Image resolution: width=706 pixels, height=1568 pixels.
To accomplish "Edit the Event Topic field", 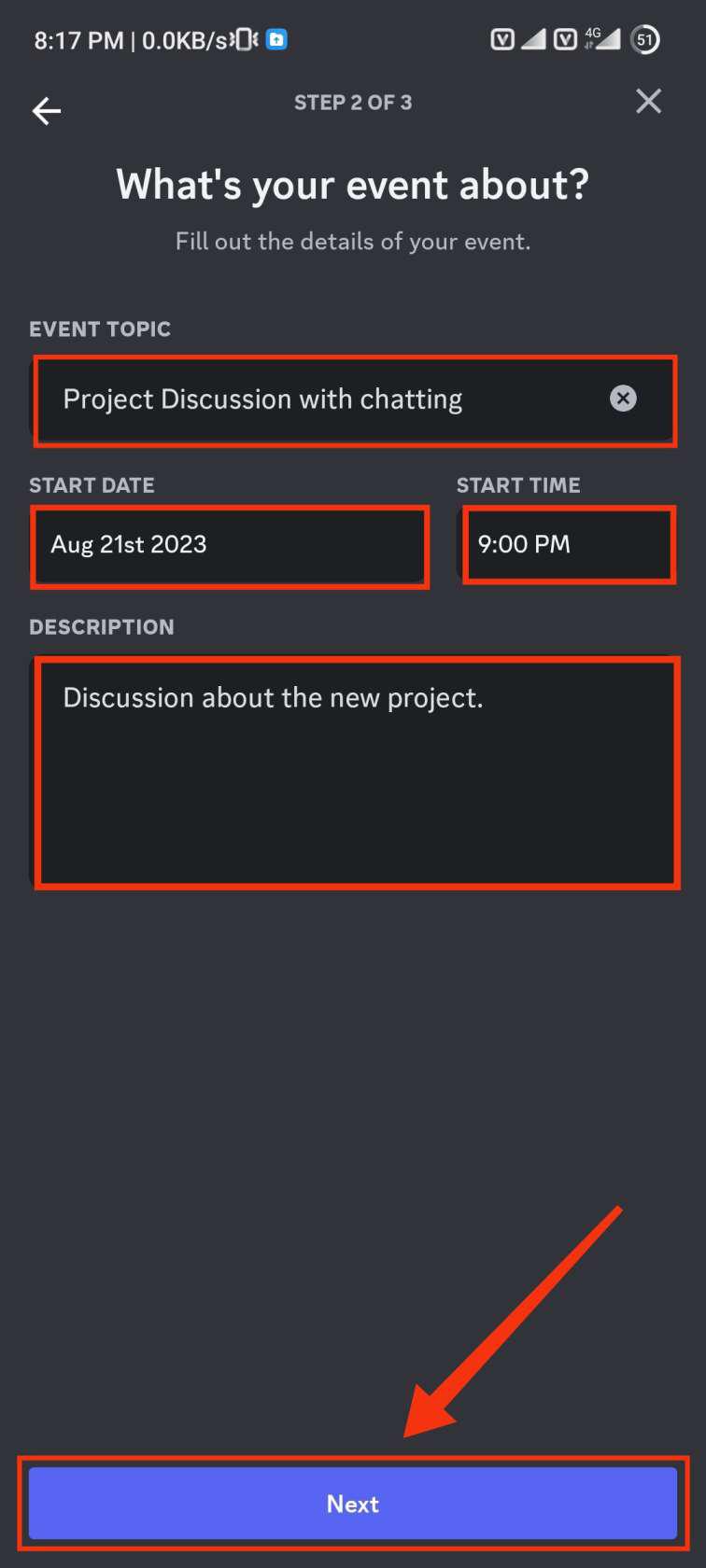I will point(318,400).
